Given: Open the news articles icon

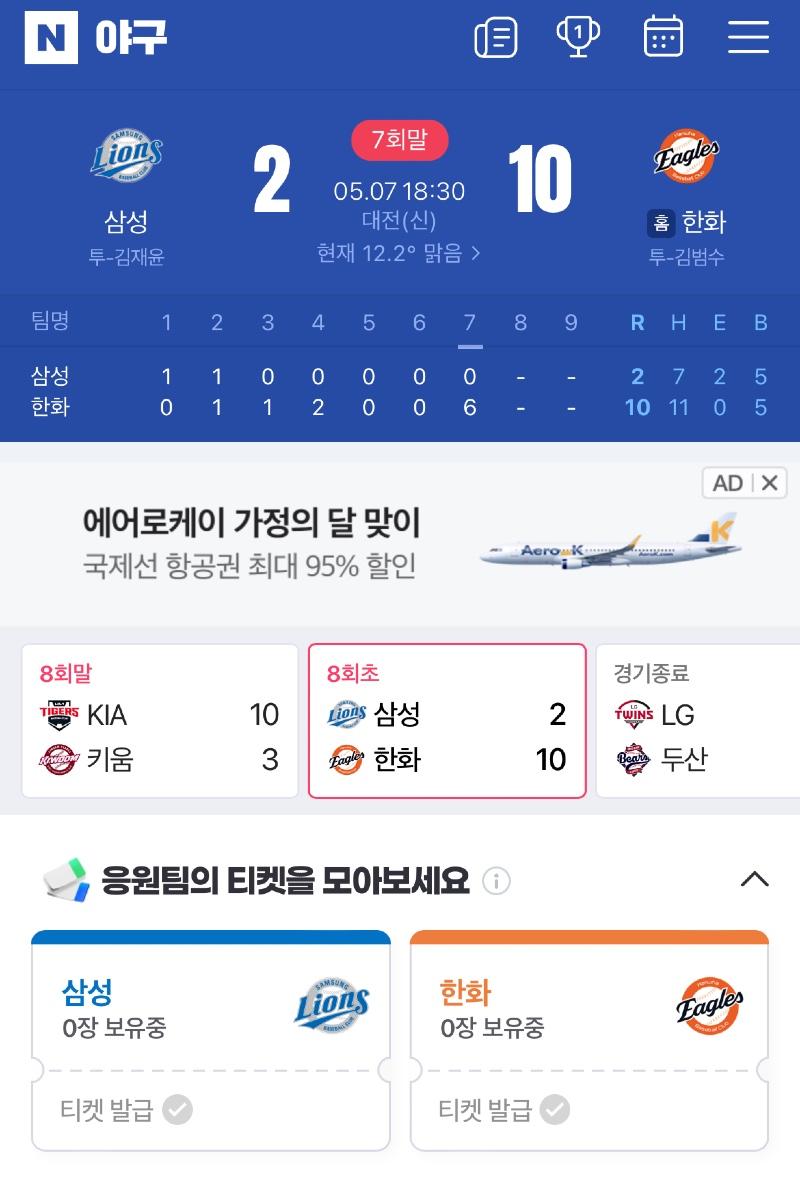Looking at the screenshot, I should tap(495, 38).
